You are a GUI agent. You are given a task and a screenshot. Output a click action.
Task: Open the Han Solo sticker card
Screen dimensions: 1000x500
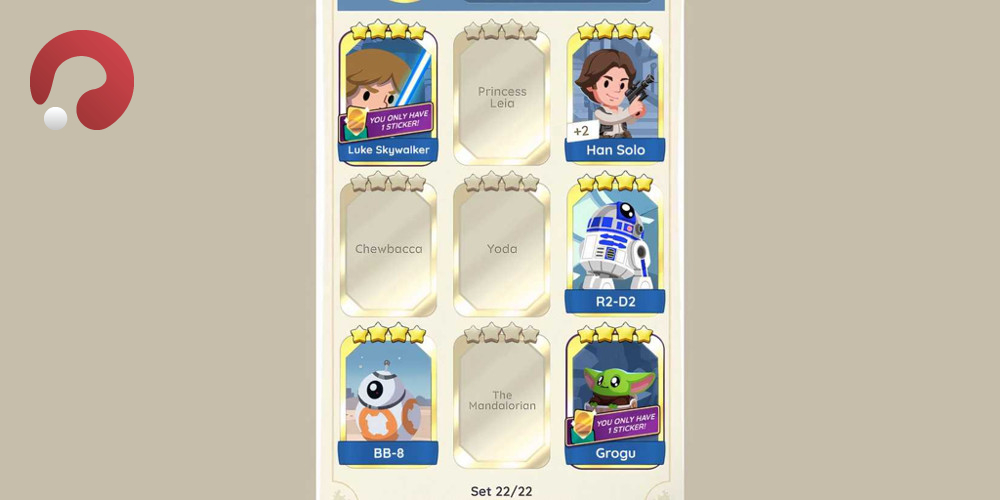(615, 96)
